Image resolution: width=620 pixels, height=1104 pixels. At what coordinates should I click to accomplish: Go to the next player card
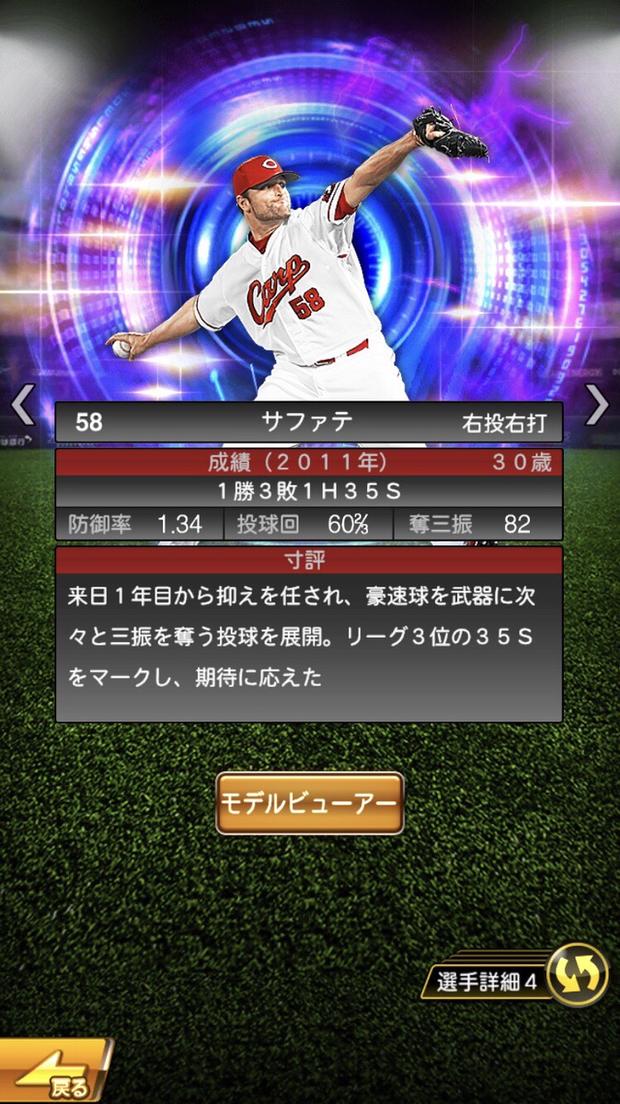(x=597, y=405)
